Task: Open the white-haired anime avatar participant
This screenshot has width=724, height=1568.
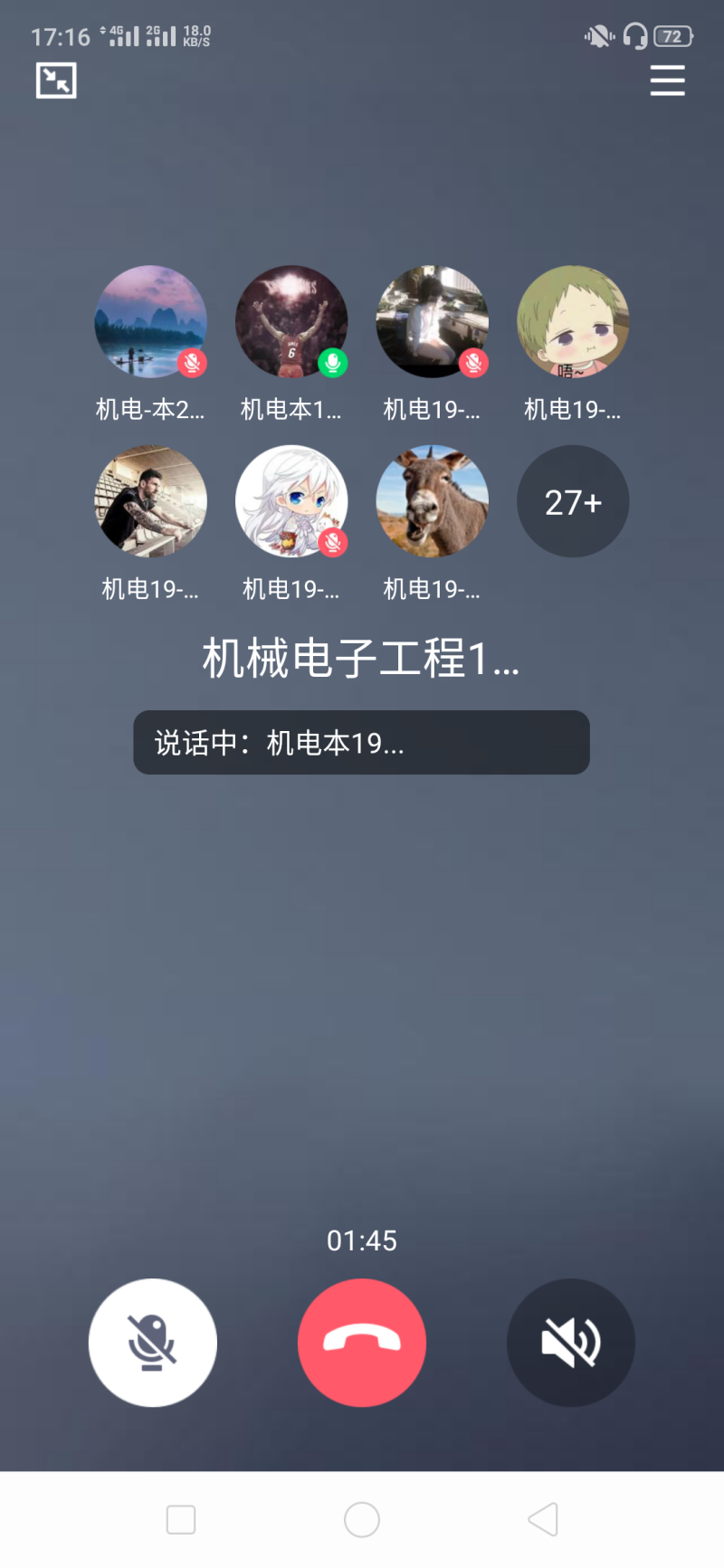Action: [x=291, y=501]
